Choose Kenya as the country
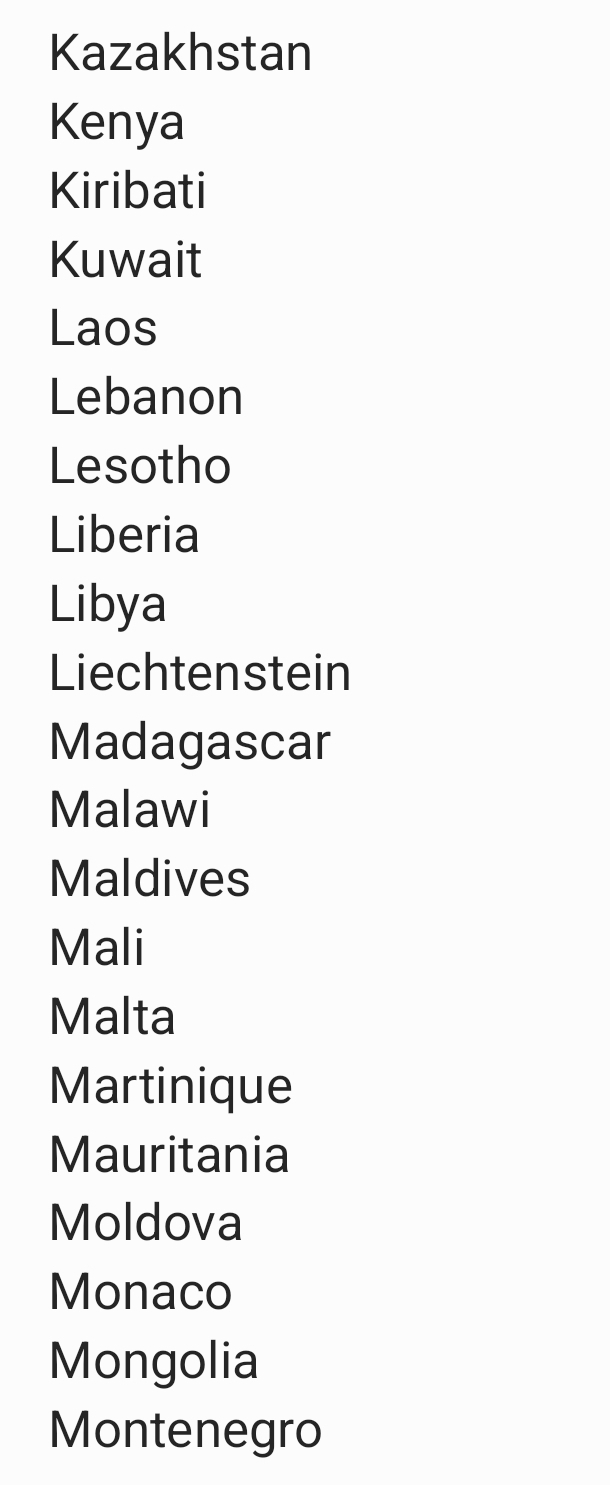This screenshot has width=610, height=1485. coord(116,123)
